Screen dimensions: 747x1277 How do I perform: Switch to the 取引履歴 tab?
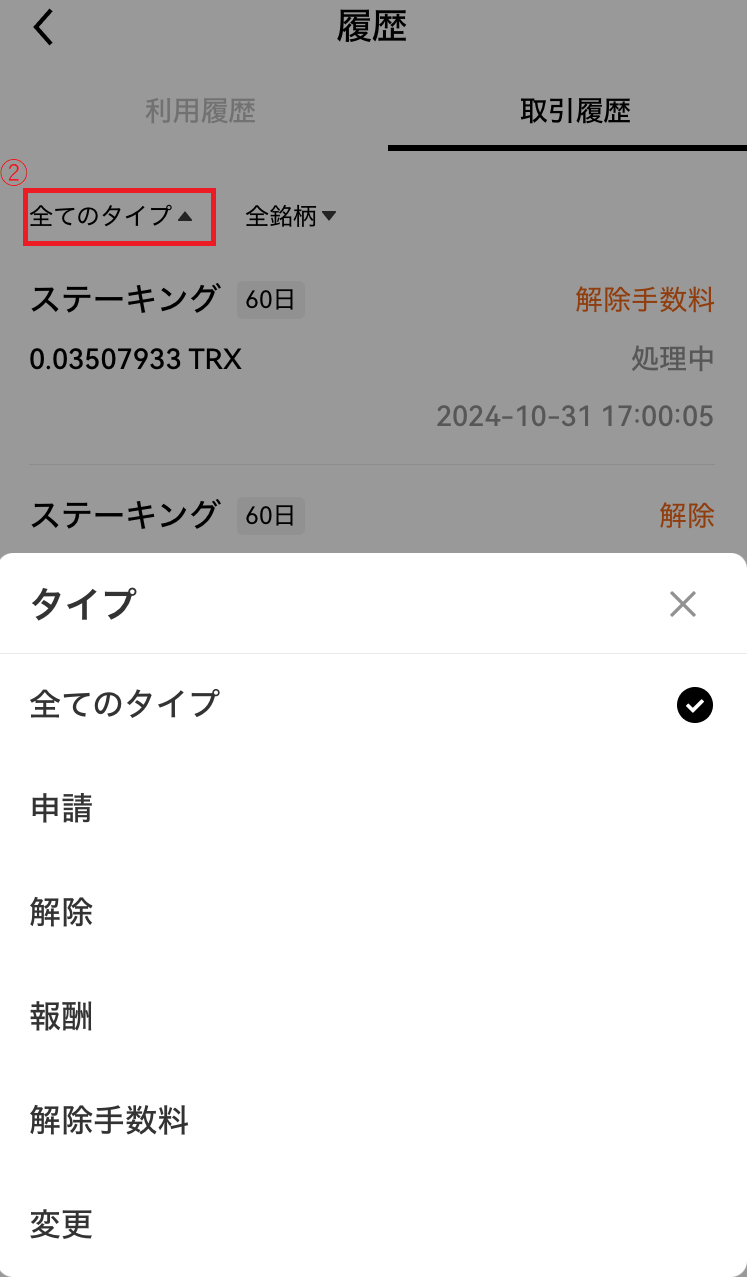575,111
